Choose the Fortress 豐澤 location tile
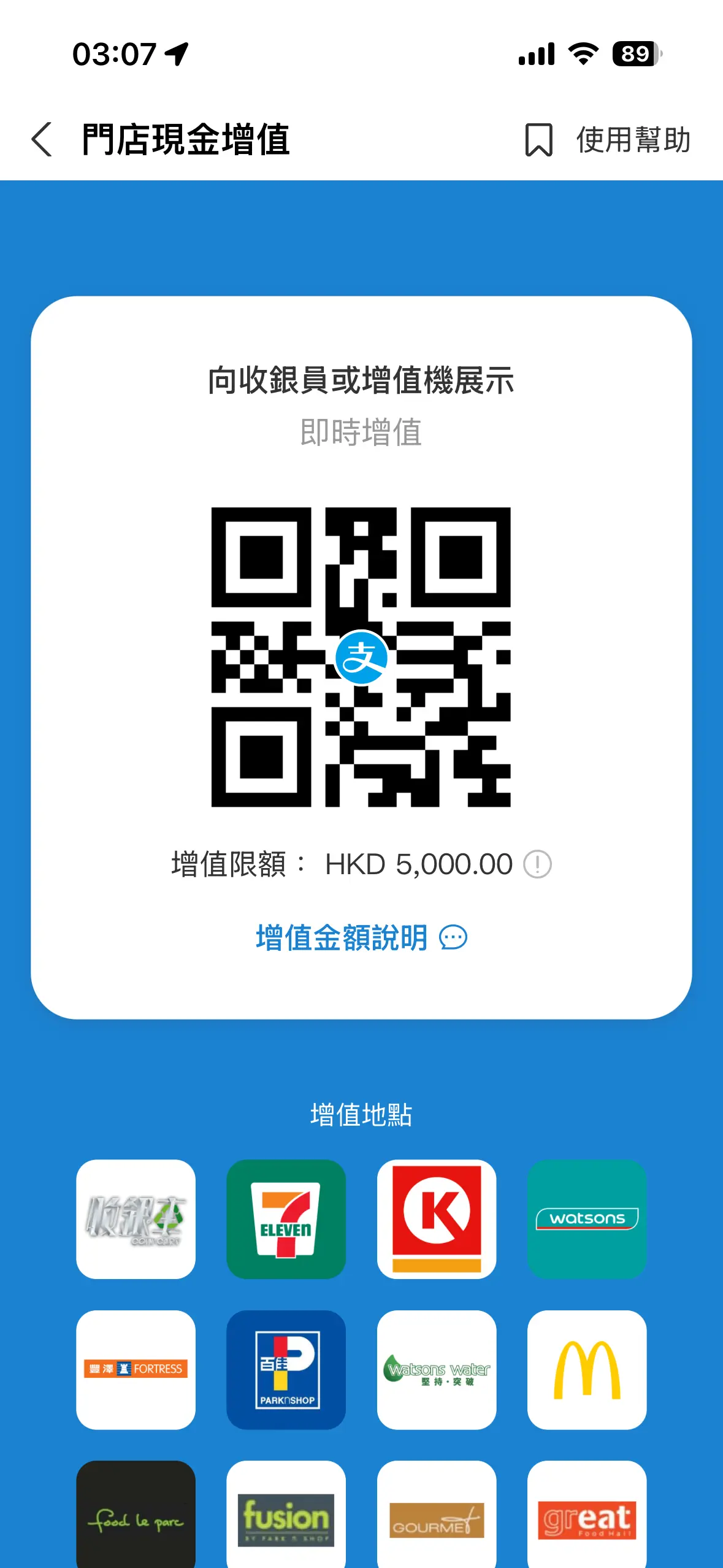 (136, 1370)
